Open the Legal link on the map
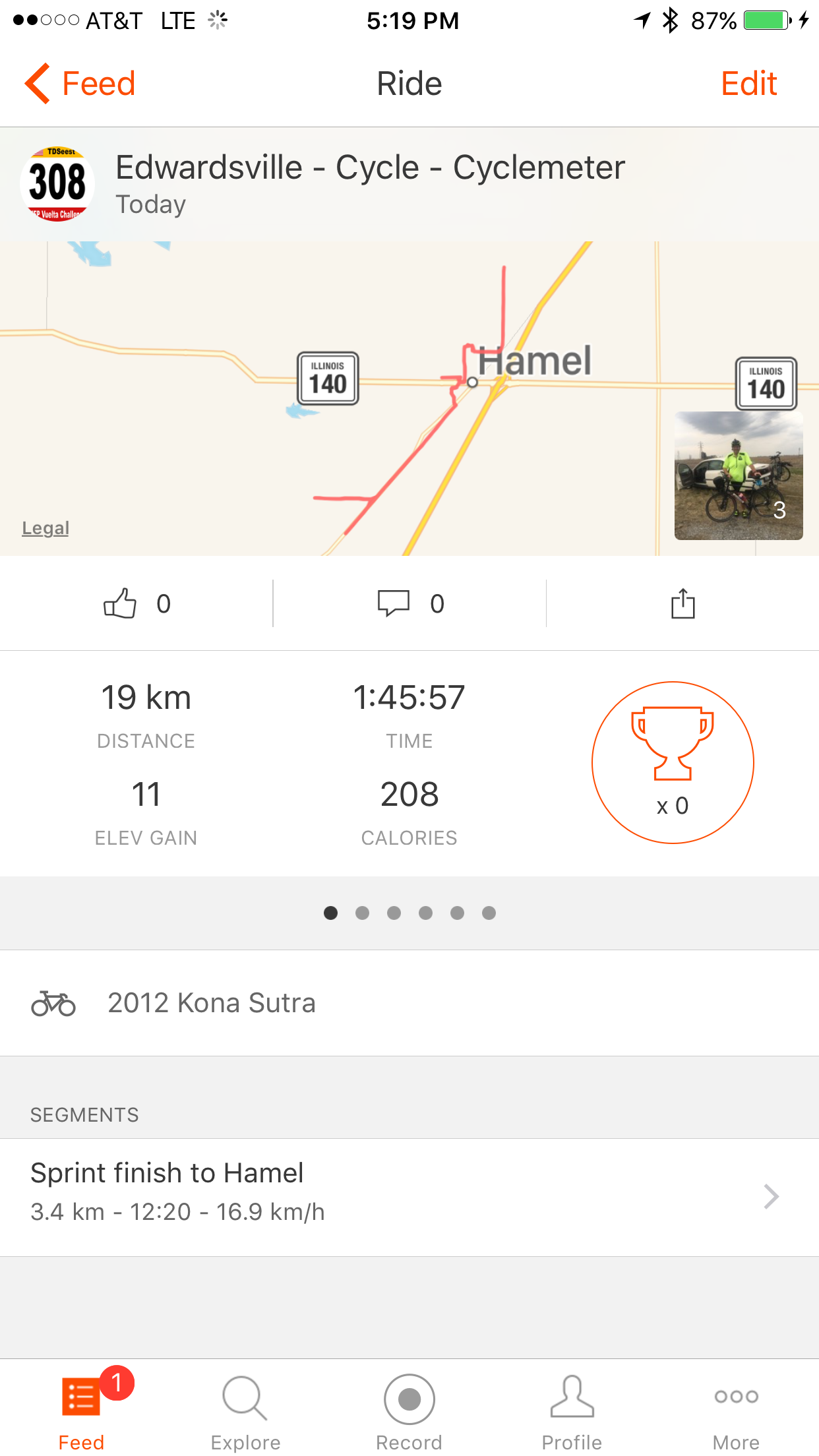Screen dimensions: 819x1456 [x=45, y=528]
